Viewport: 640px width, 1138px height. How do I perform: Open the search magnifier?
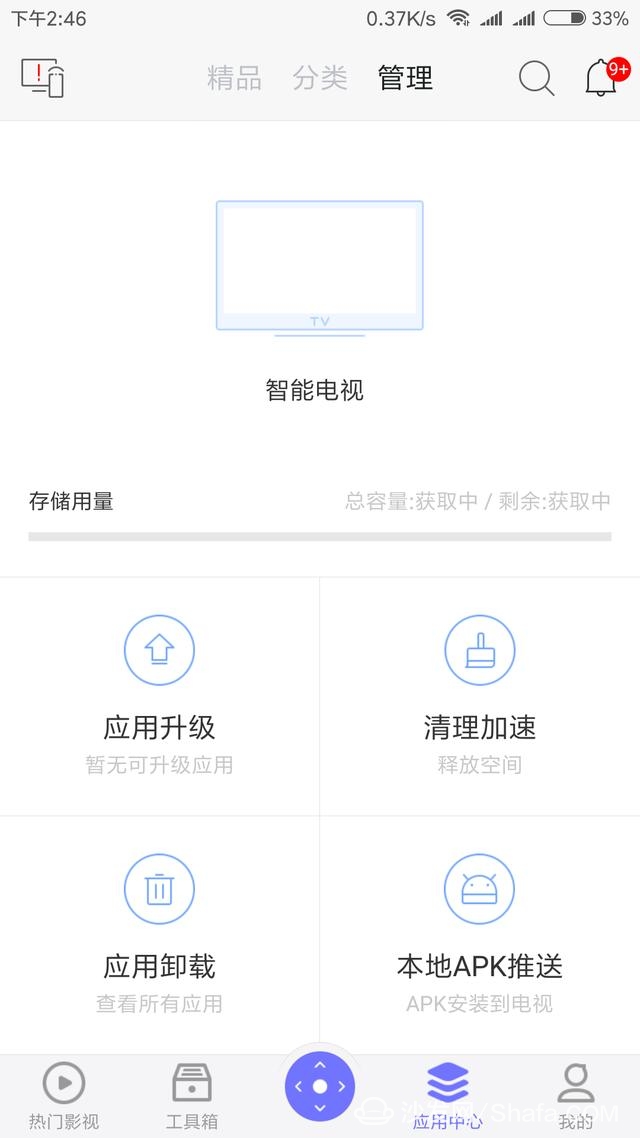536,78
